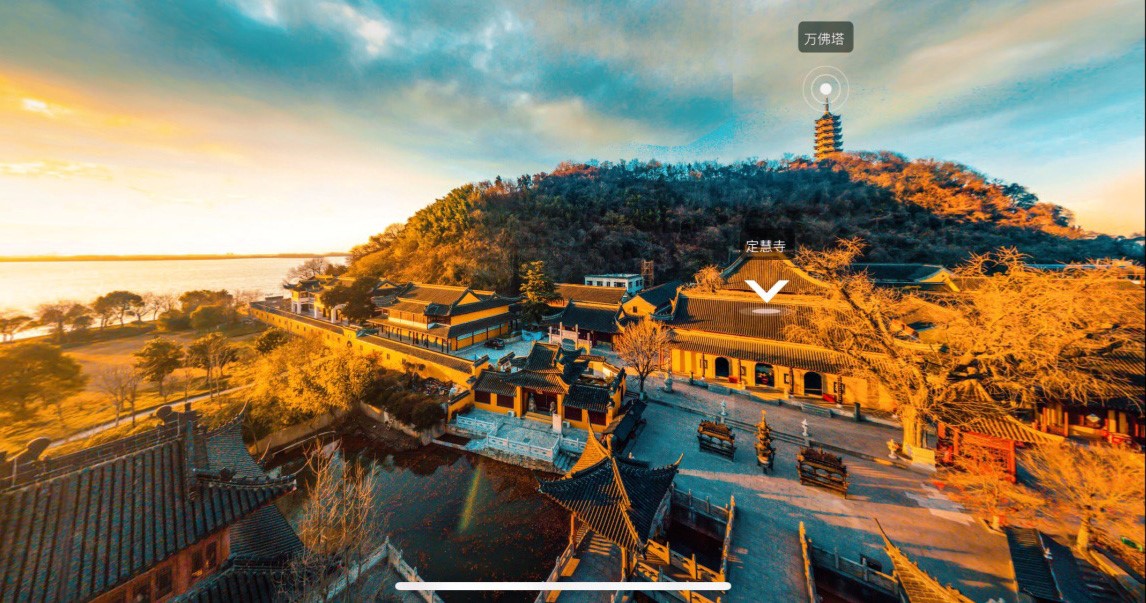Jump to the 万佛塔 panorama hotspot
The image size is (1146, 603).
click(825, 89)
